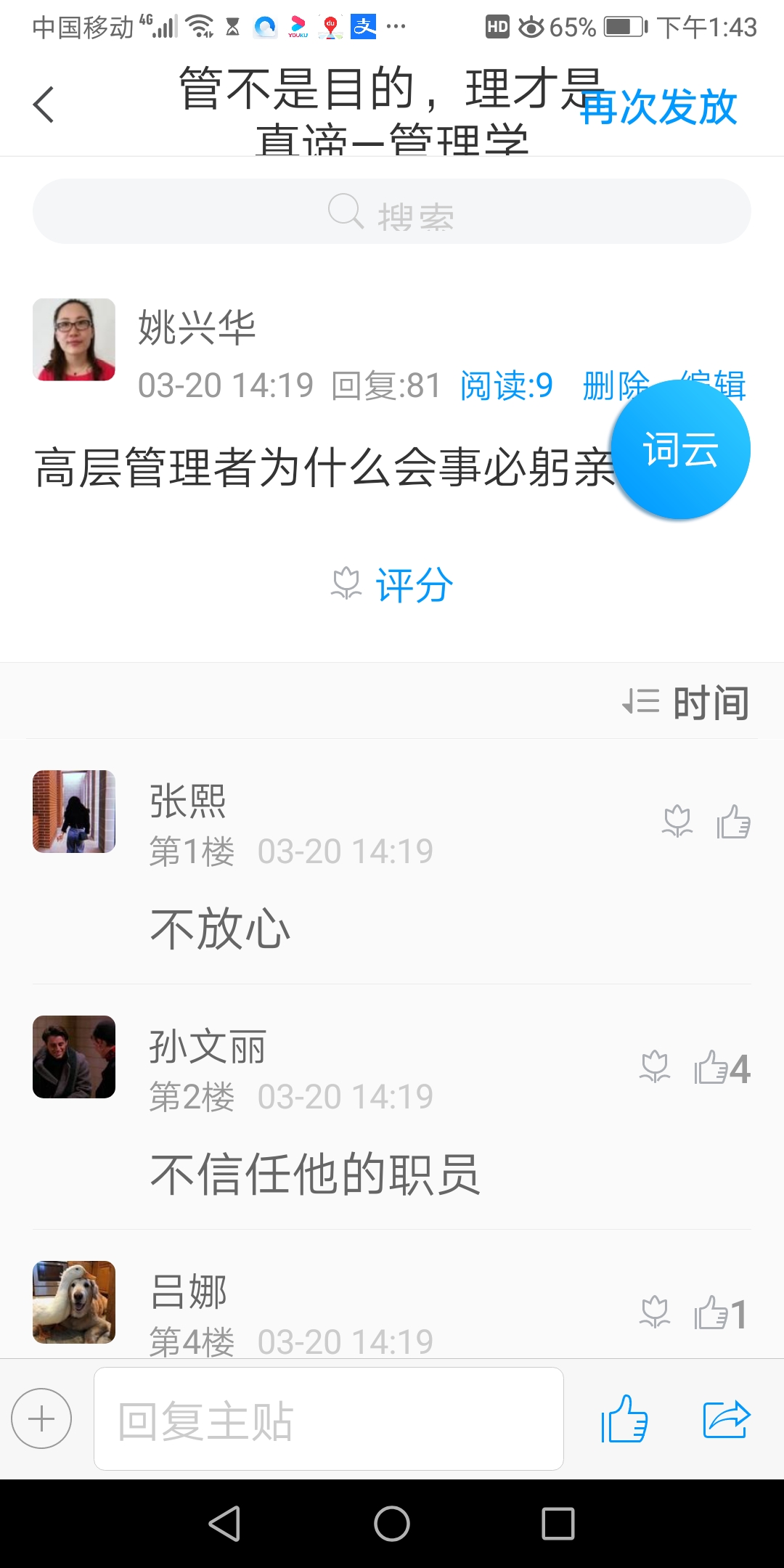Viewport: 784px width, 1568px height.
Task: Go back using the top-left arrow
Action: click(44, 105)
